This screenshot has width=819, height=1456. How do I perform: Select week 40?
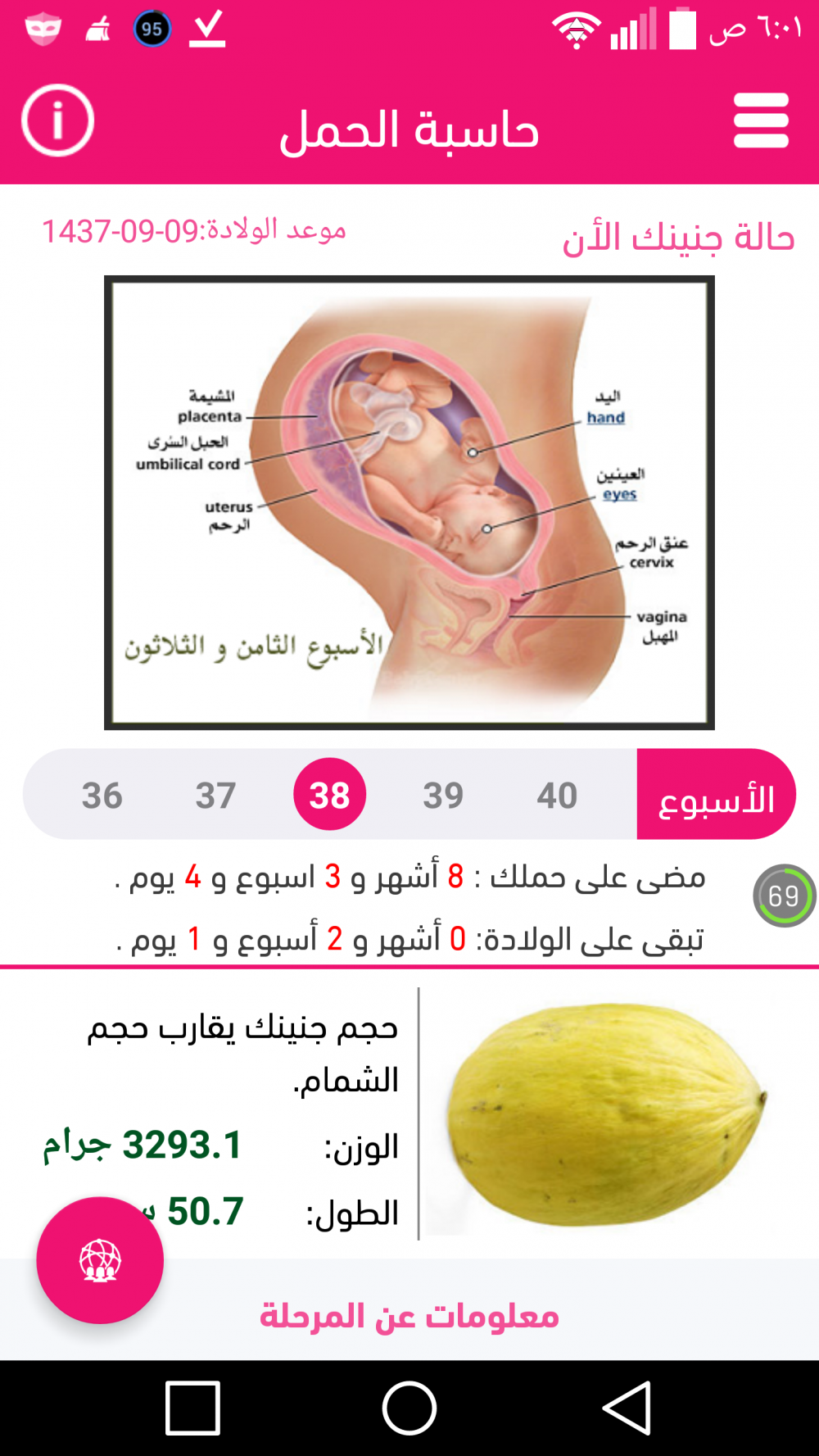557,795
